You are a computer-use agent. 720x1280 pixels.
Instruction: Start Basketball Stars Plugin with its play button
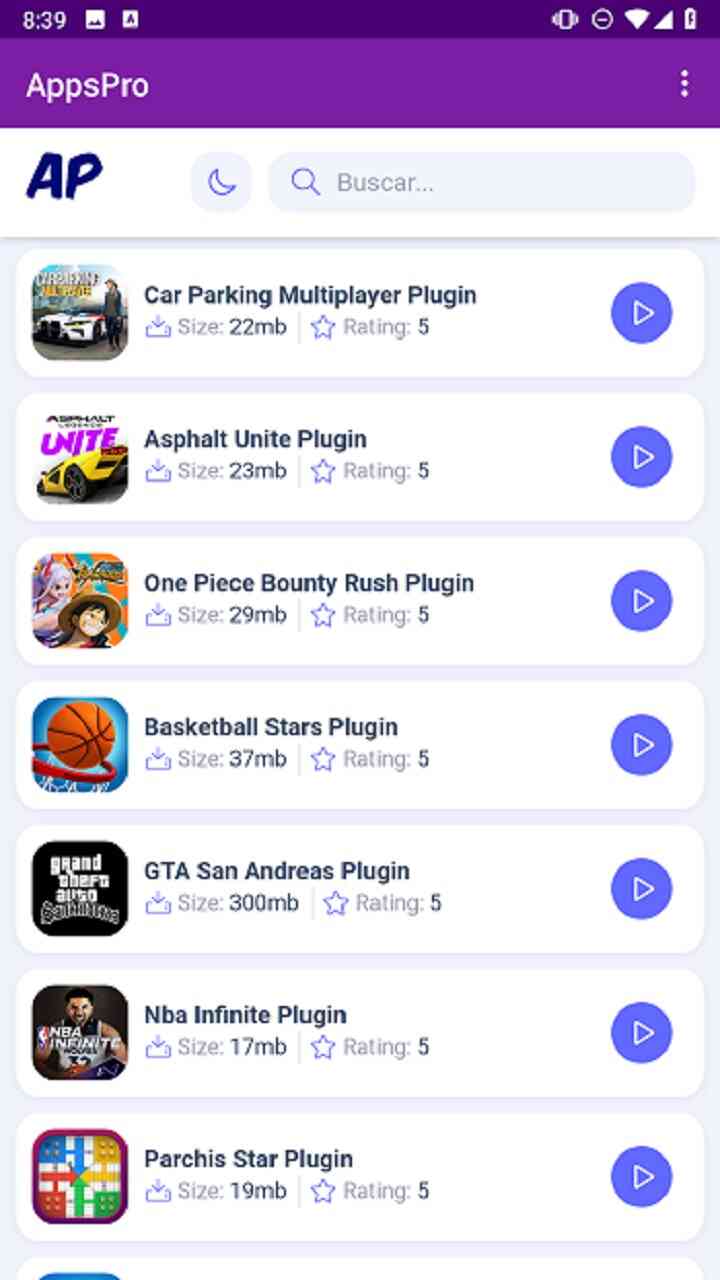[x=641, y=745]
